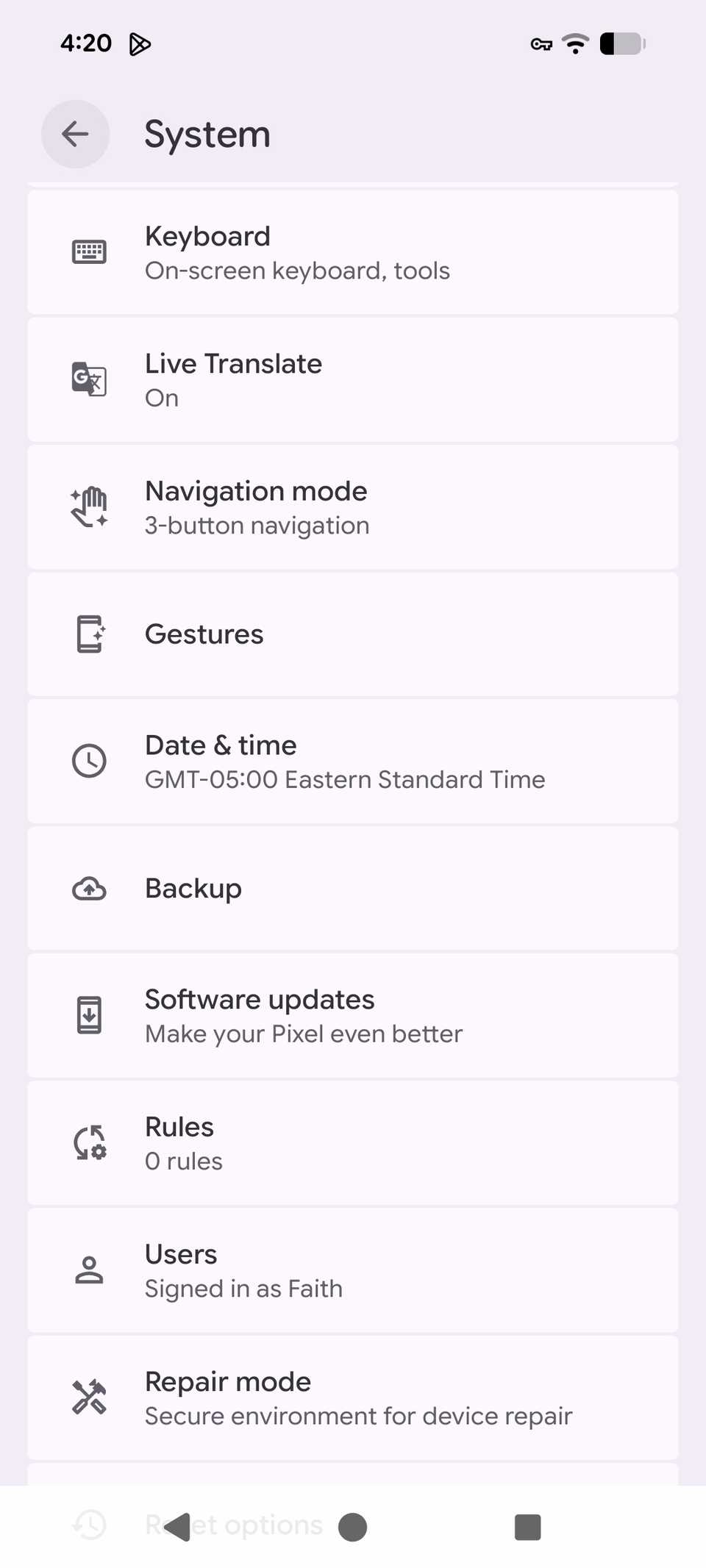Open Date & time Eastern Standard Time settings
Screen dimensions: 706x1568
(353, 761)
